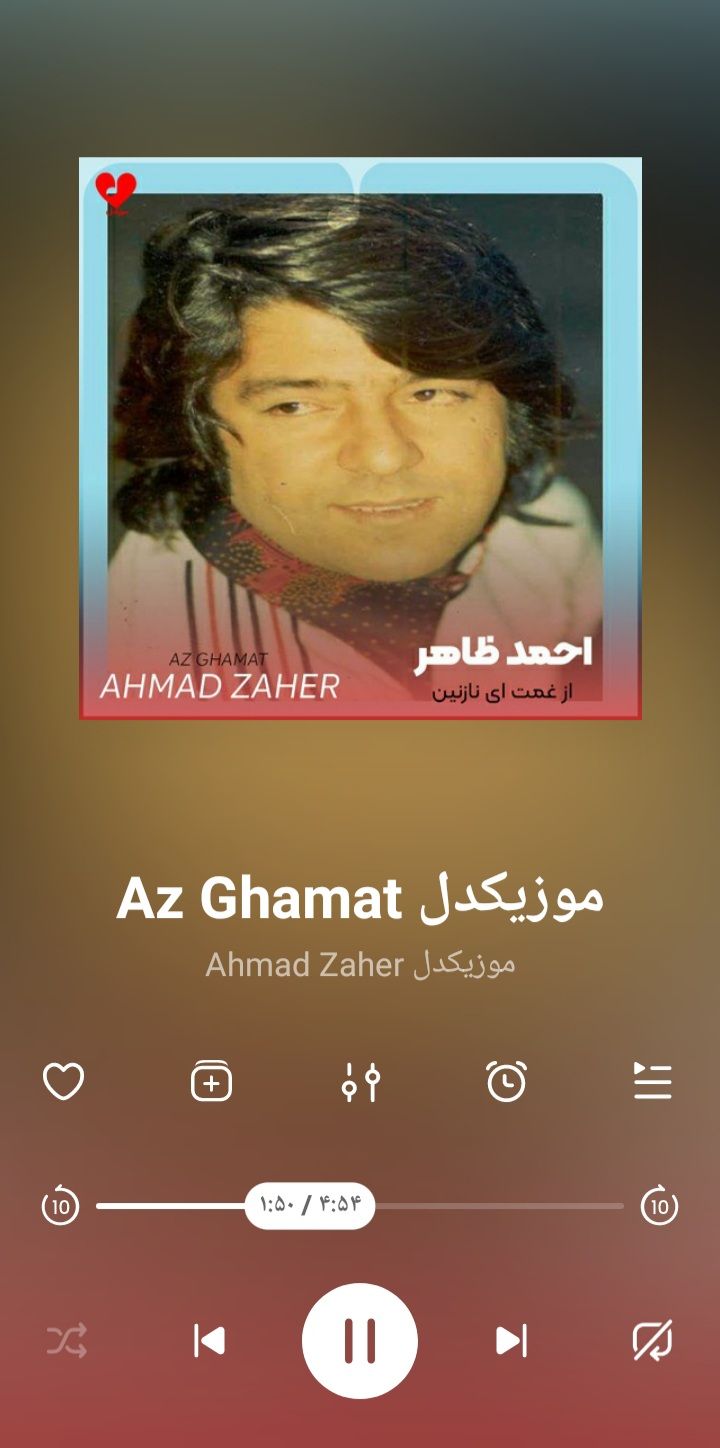The width and height of the screenshot is (720, 1448).
Task: Toggle the repeat mode
Action: click(x=653, y=1341)
